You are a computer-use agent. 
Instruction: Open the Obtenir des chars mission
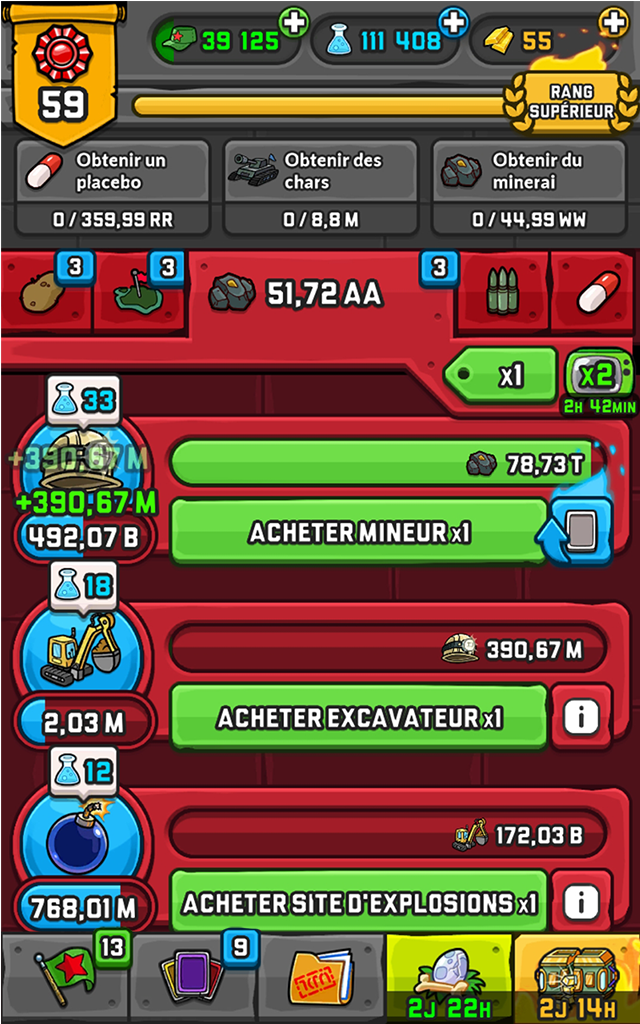321,187
